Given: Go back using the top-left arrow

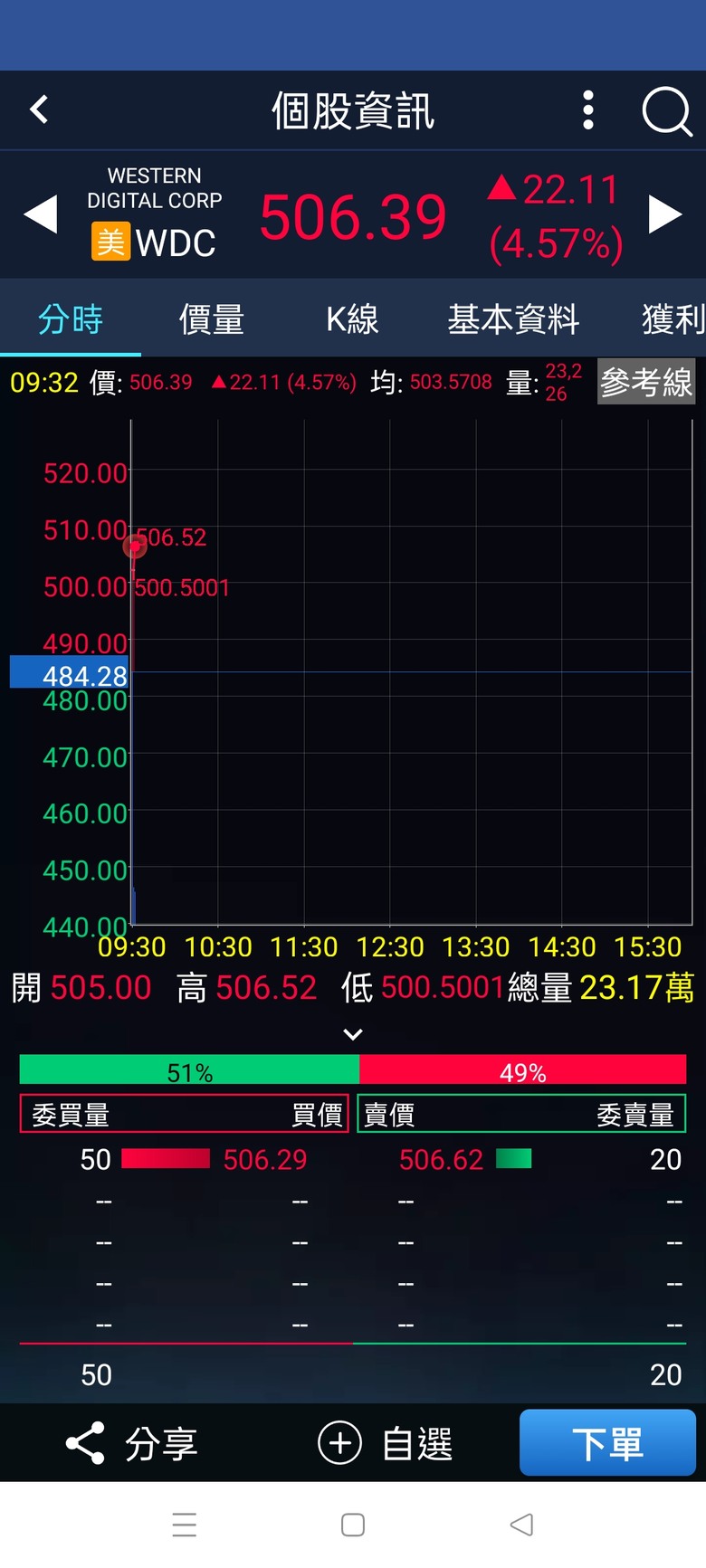Looking at the screenshot, I should coord(39,110).
